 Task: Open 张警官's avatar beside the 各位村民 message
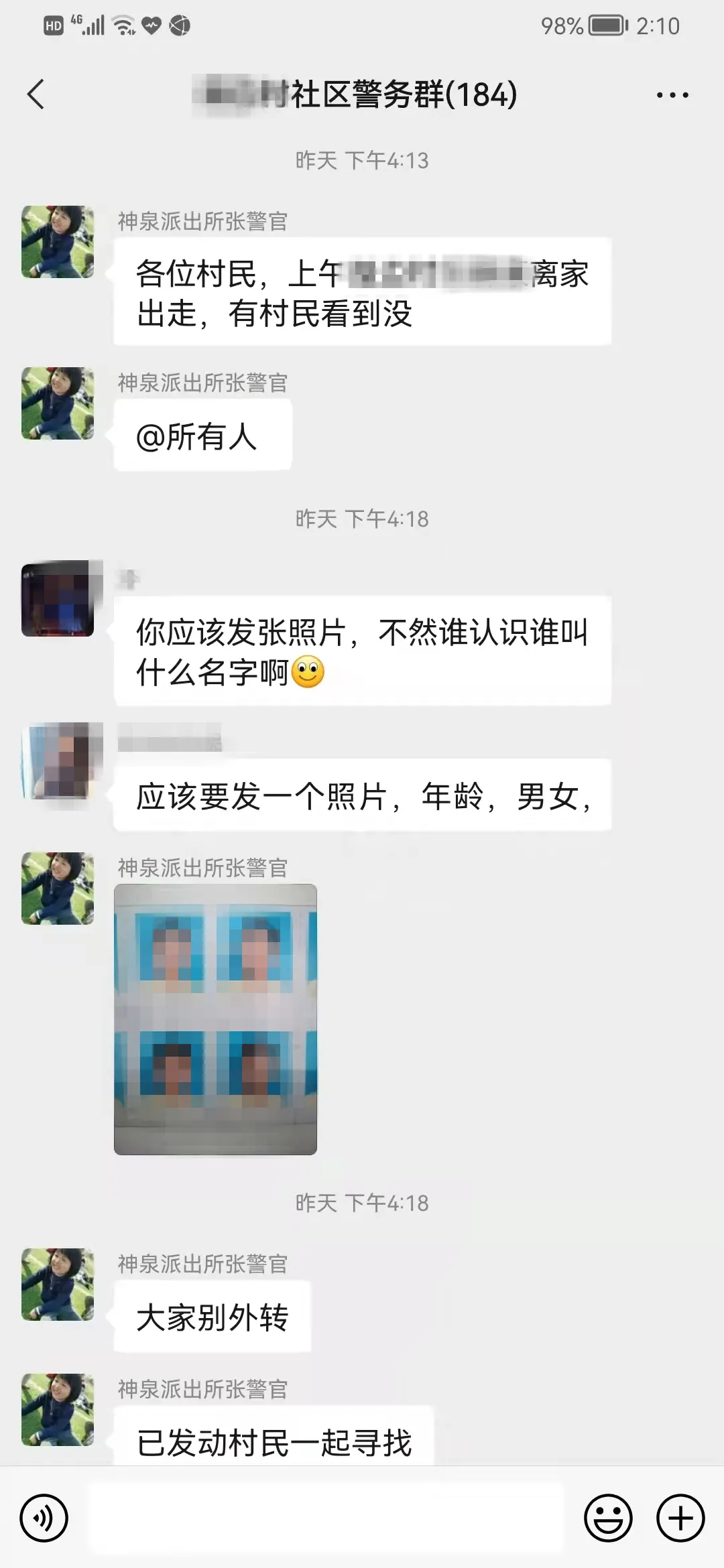58,242
